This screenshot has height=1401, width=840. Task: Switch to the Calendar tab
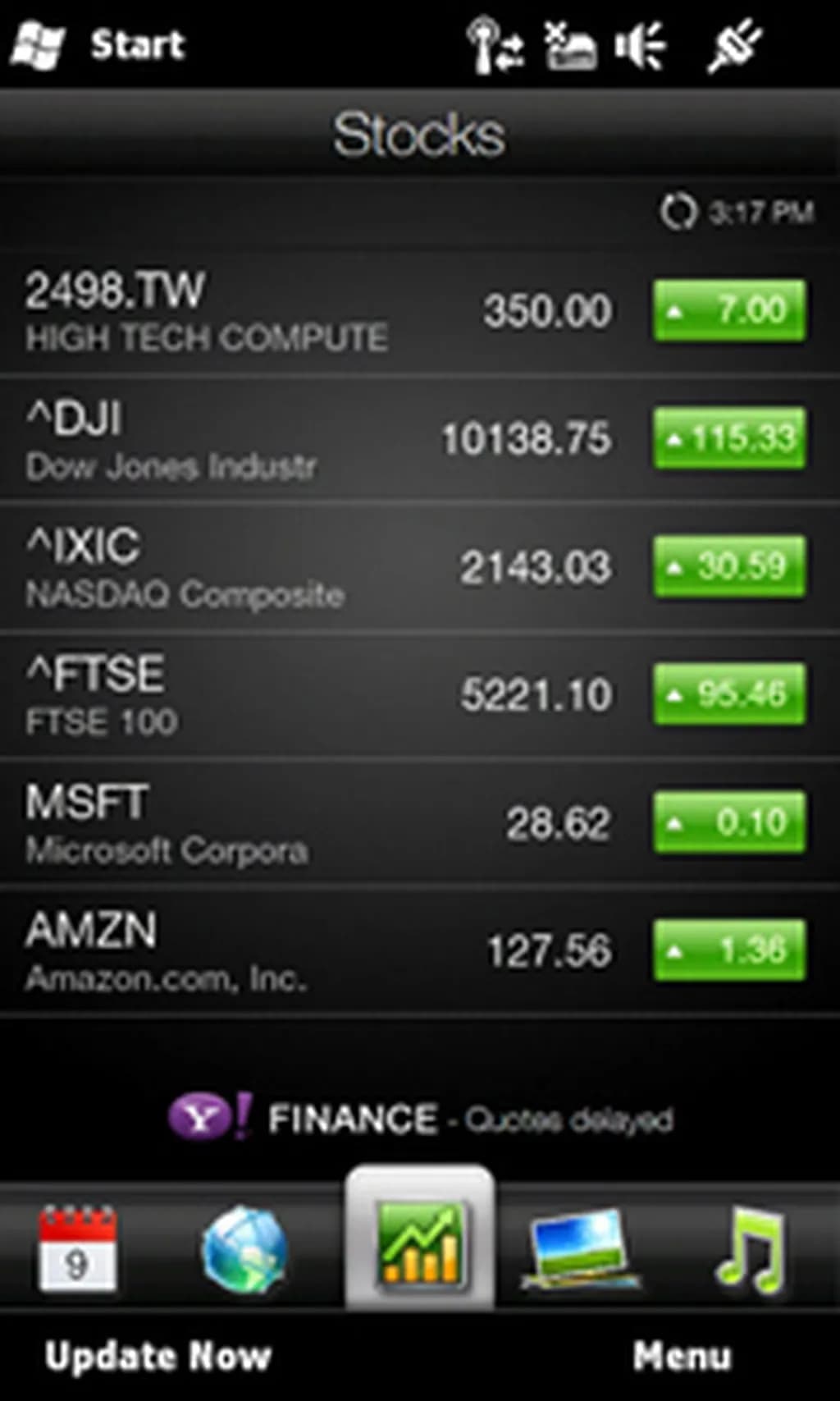tap(78, 1248)
